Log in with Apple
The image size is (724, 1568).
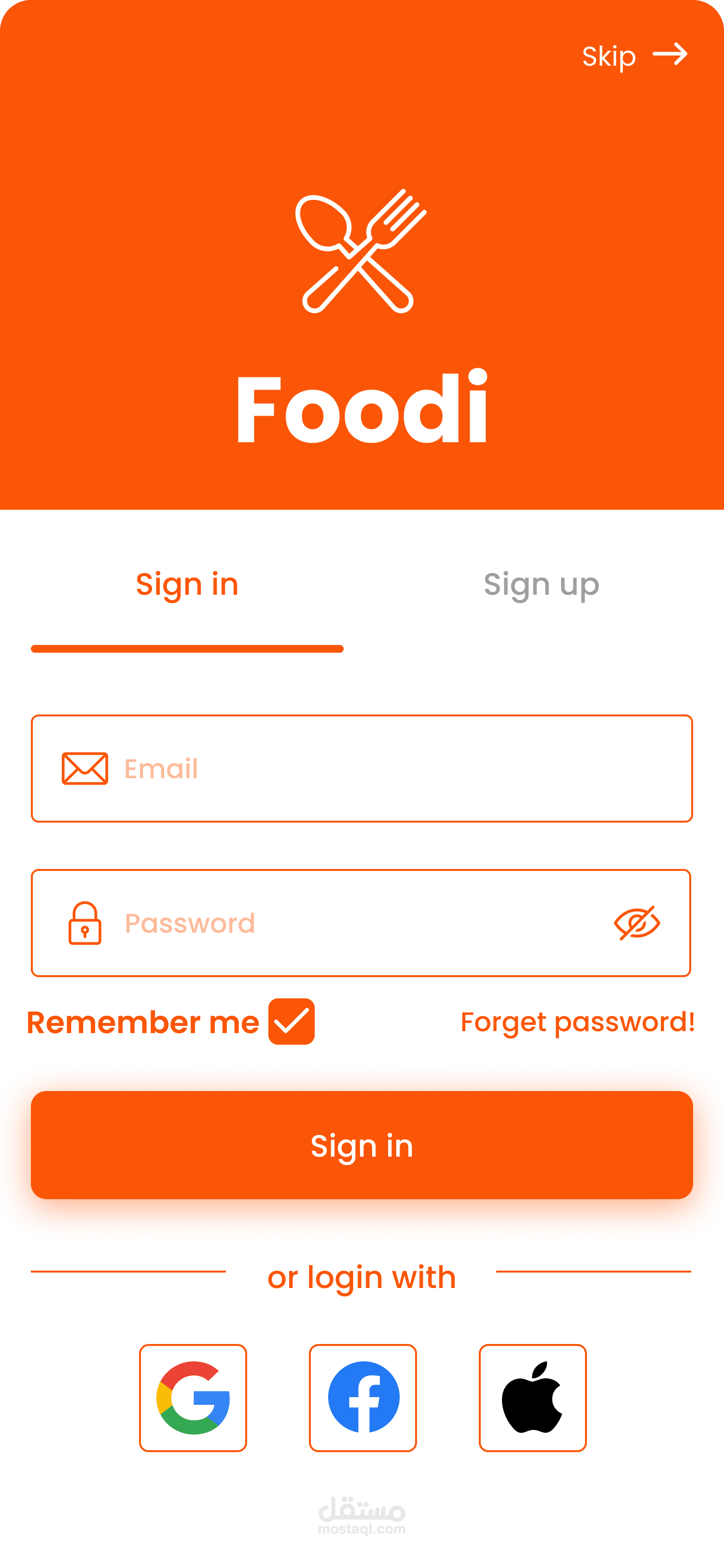tap(532, 1398)
